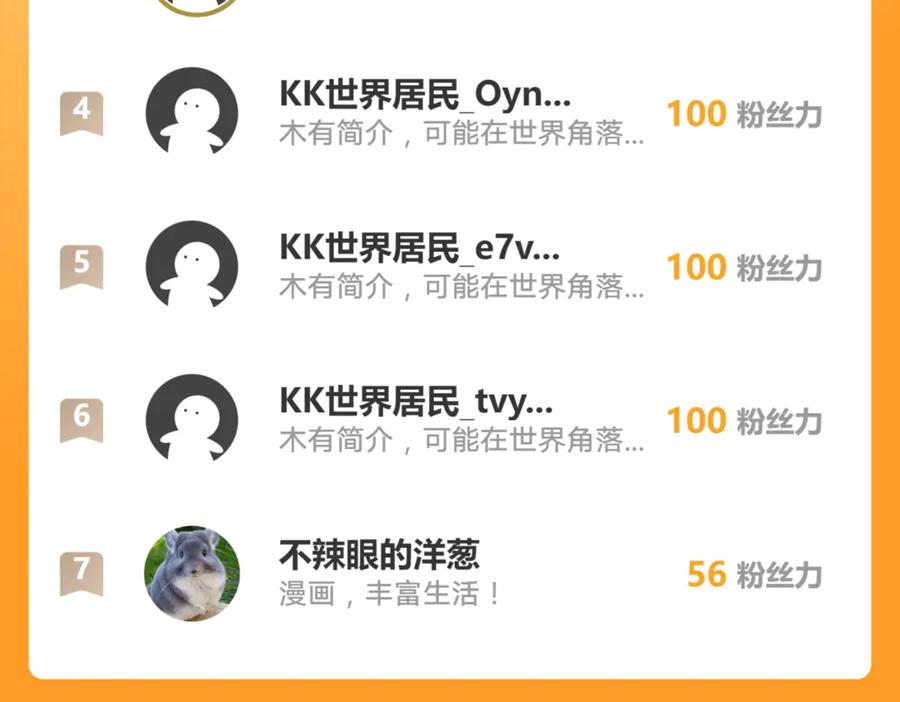Open 不辣眼的洋葱's profile
900x702 pixels.
pos(380,555)
